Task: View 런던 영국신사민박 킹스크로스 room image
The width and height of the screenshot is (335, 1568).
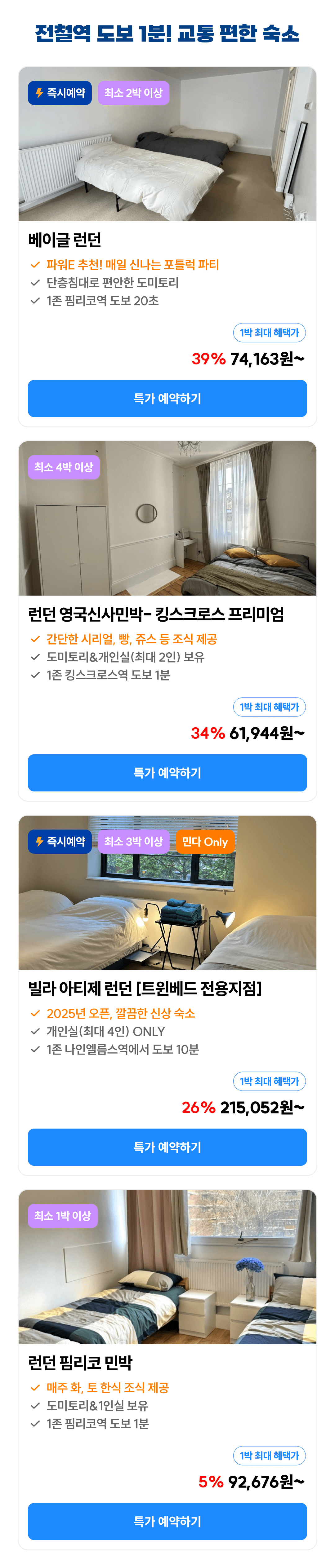Action: [x=167, y=530]
